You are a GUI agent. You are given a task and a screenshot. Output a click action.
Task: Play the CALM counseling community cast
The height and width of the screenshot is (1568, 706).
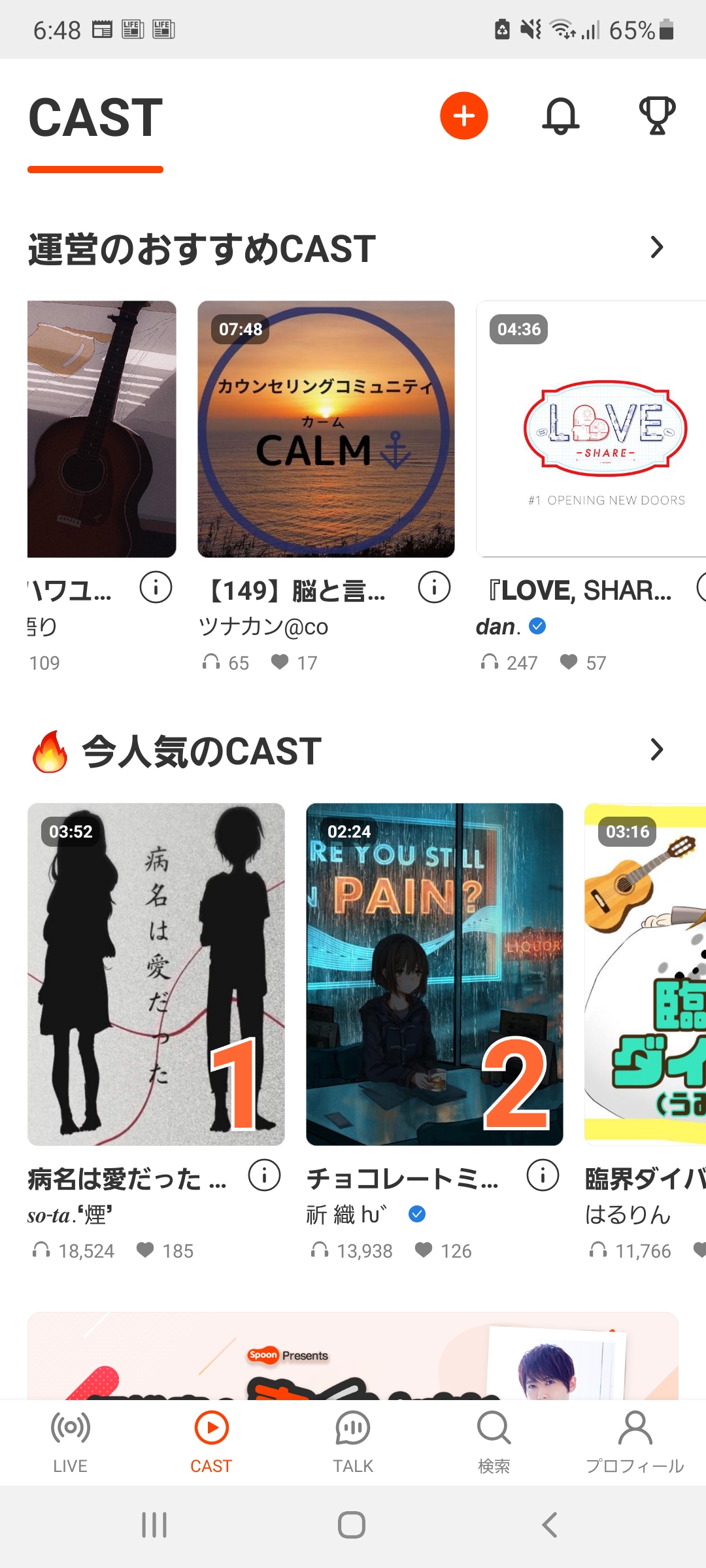pos(326,429)
